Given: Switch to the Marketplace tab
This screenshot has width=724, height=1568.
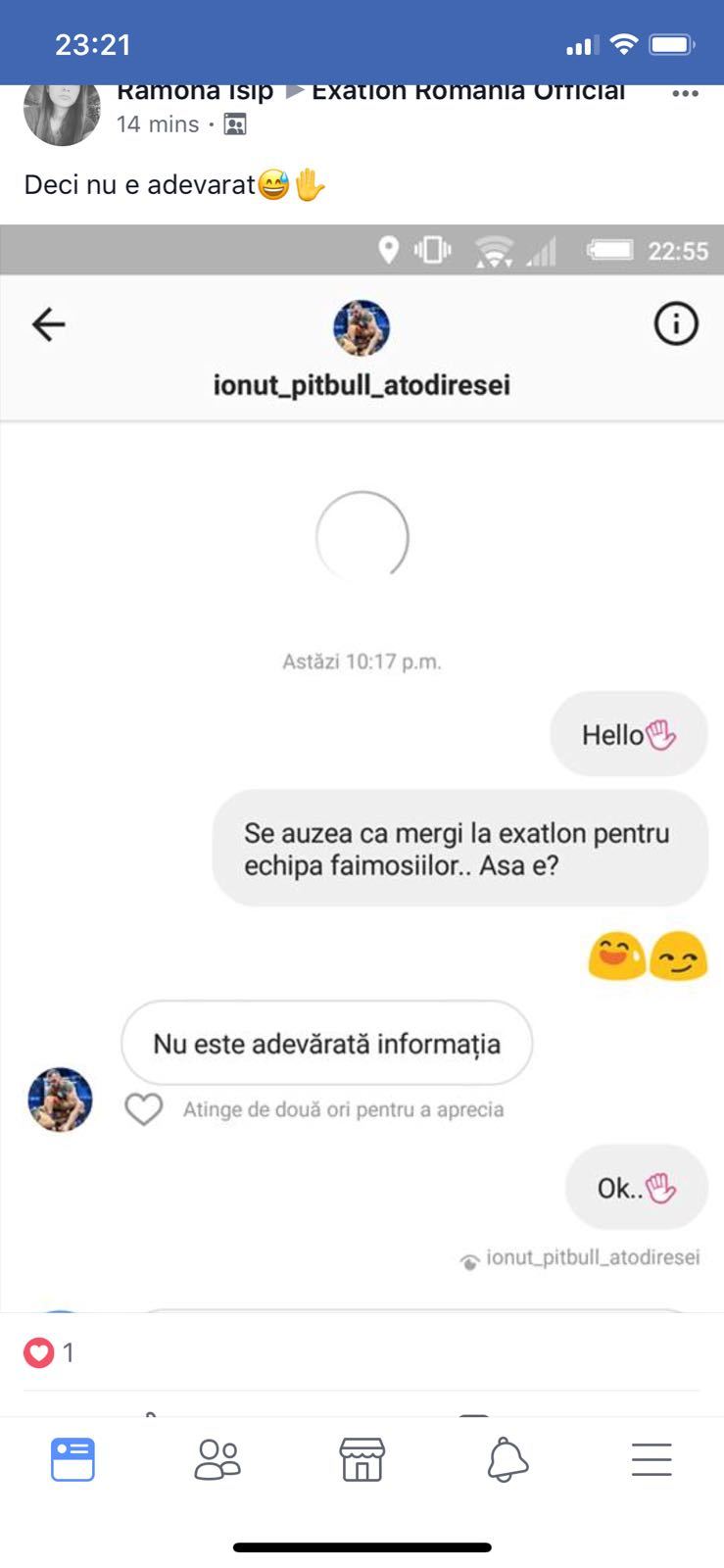Looking at the screenshot, I should 362,1459.
